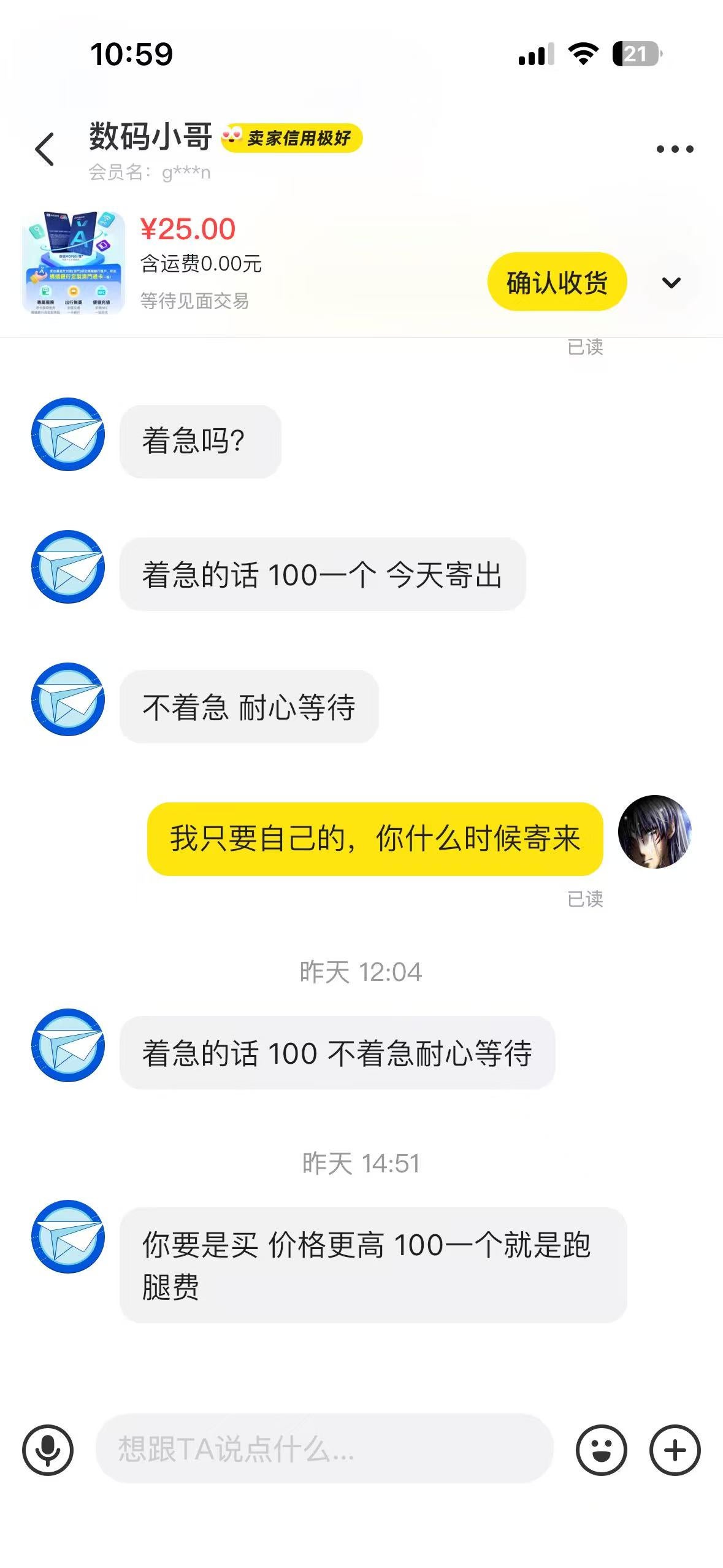Go back from the 数码小哥 chat

point(45,149)
